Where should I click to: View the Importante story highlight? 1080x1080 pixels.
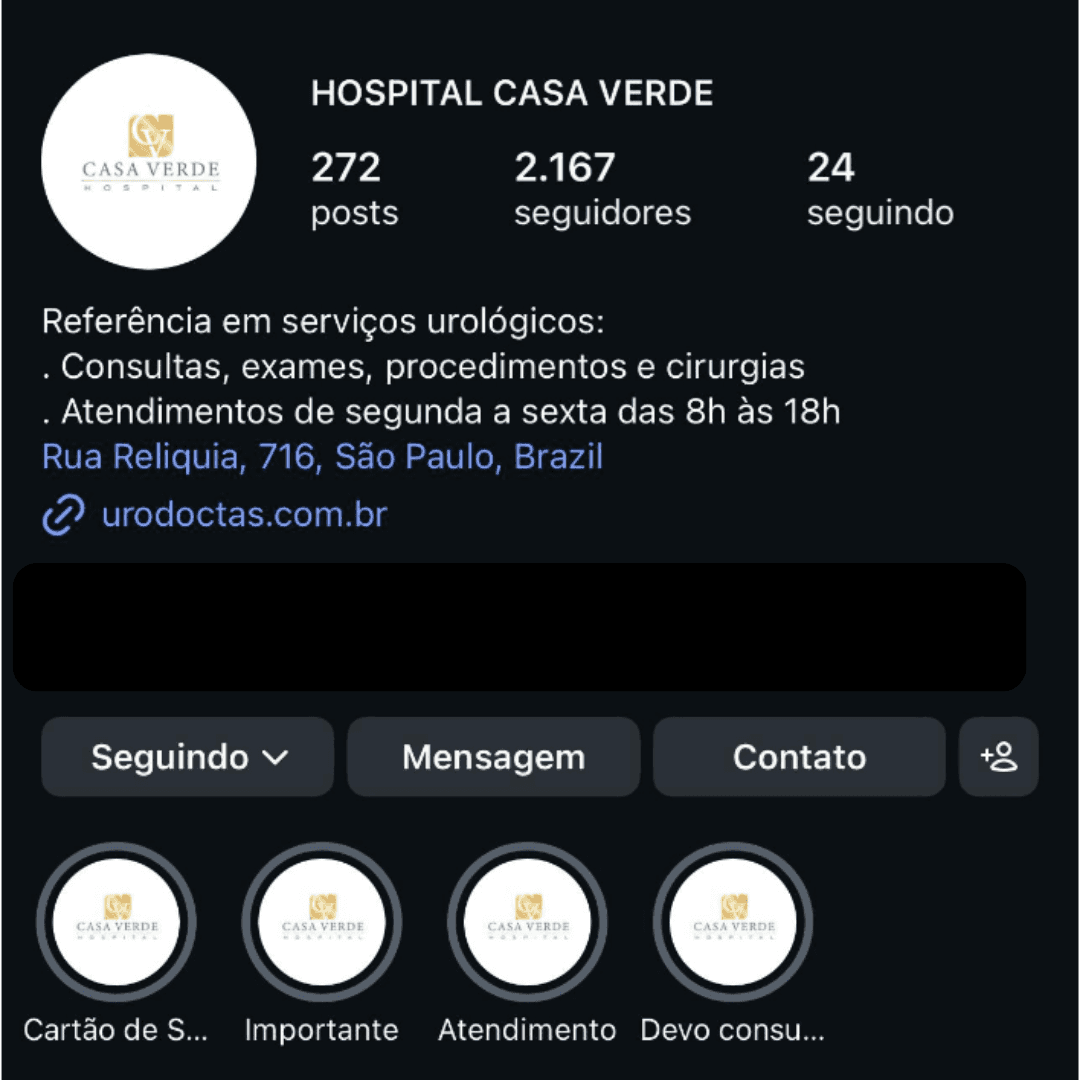(x=322, y=922)
